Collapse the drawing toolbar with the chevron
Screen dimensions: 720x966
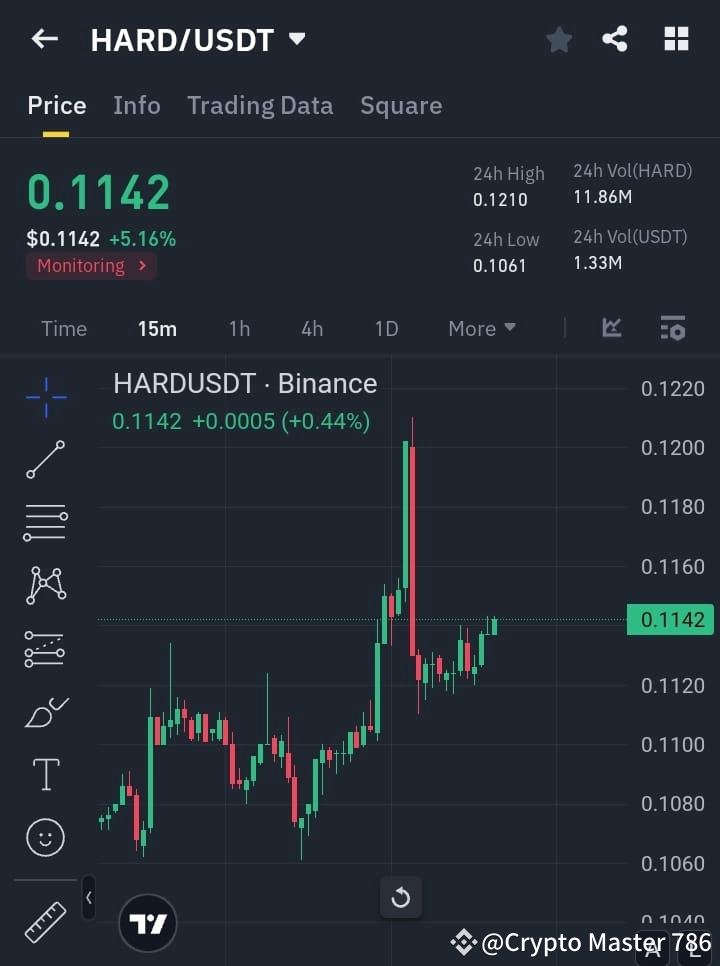(x=88, y=898)
